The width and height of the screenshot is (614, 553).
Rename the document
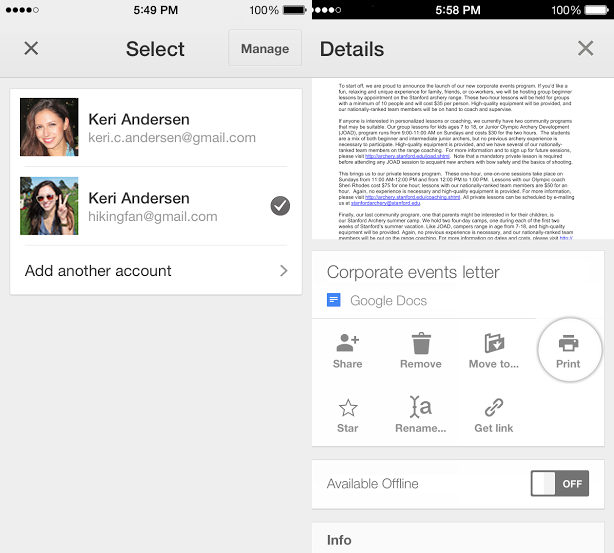(x=421, y=415)
